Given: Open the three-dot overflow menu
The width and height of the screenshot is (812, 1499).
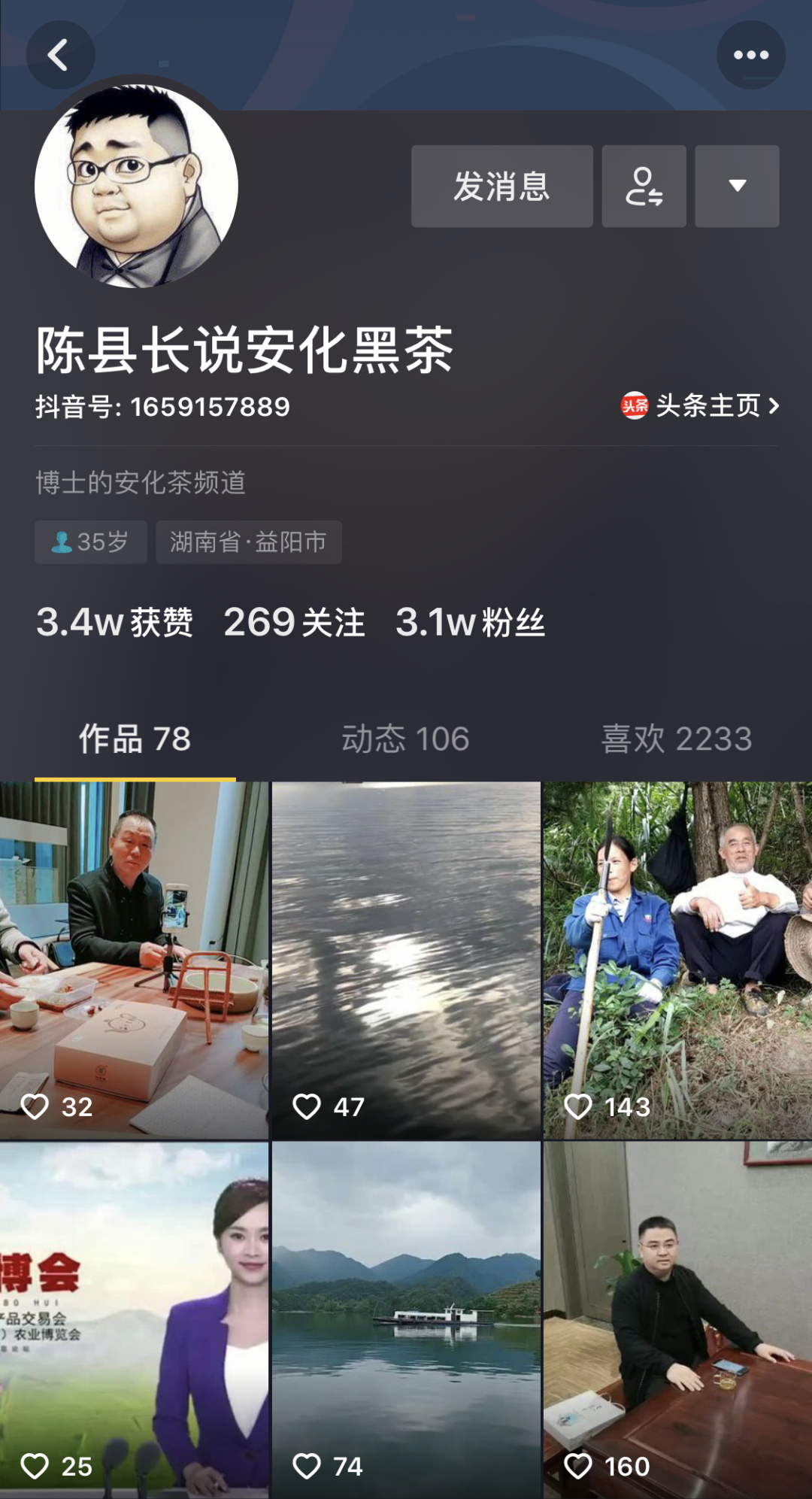Looking at the screenshot, I should coord(750,55).
